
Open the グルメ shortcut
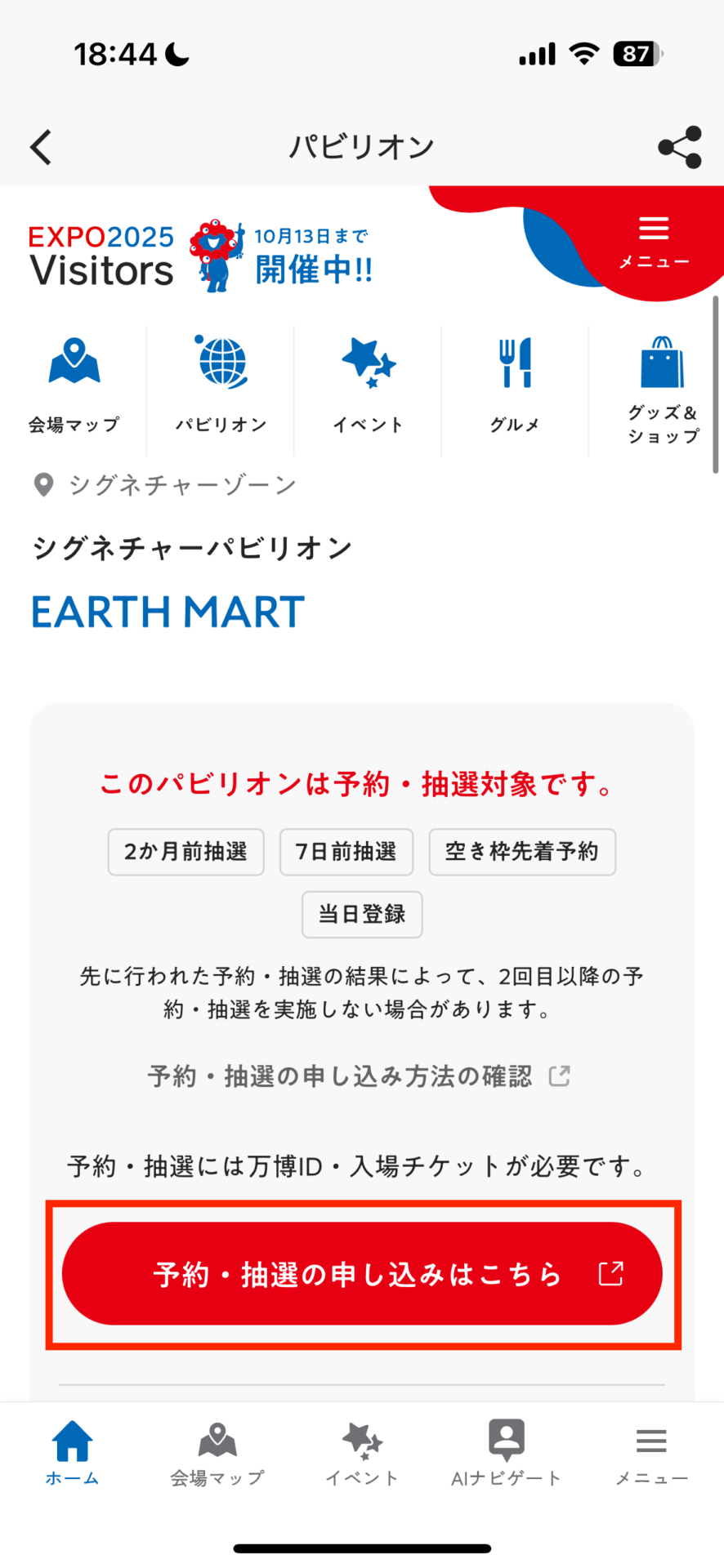[516, 386]
